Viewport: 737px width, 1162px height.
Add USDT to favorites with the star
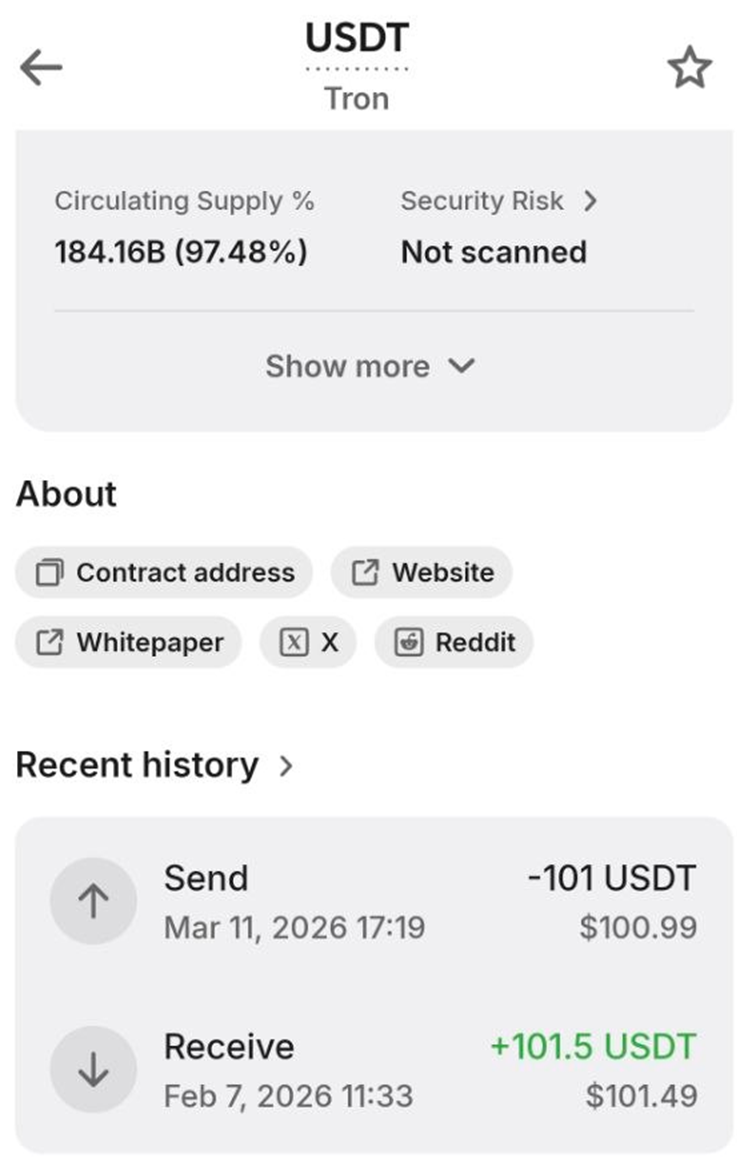point(689,68)
